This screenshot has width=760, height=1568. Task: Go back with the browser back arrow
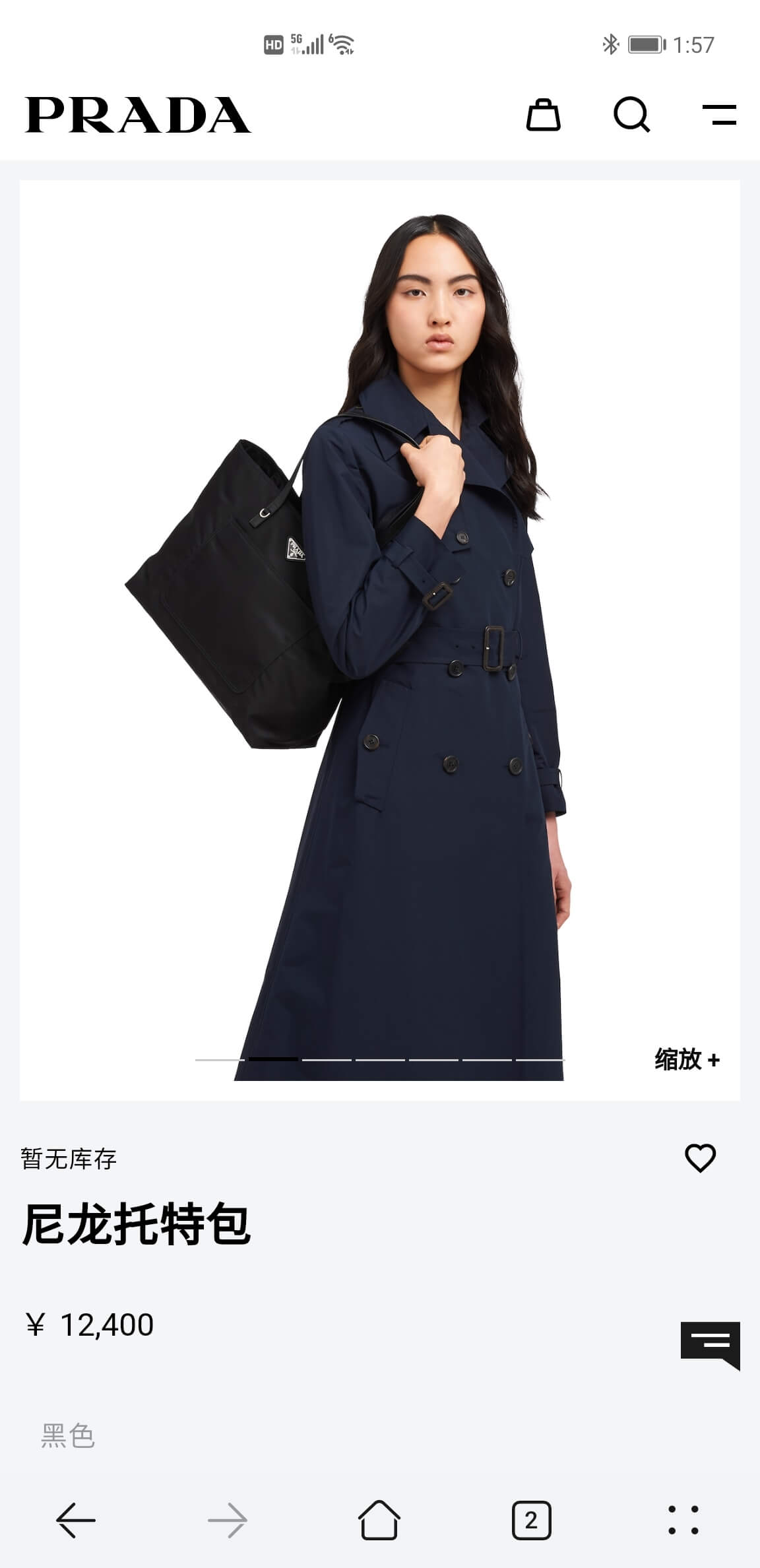(76, 1520)
